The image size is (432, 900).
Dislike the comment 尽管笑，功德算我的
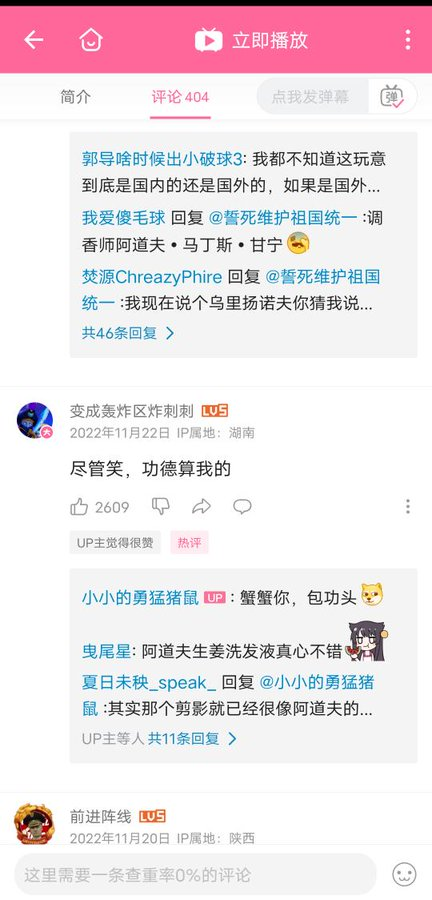(161, 506)
